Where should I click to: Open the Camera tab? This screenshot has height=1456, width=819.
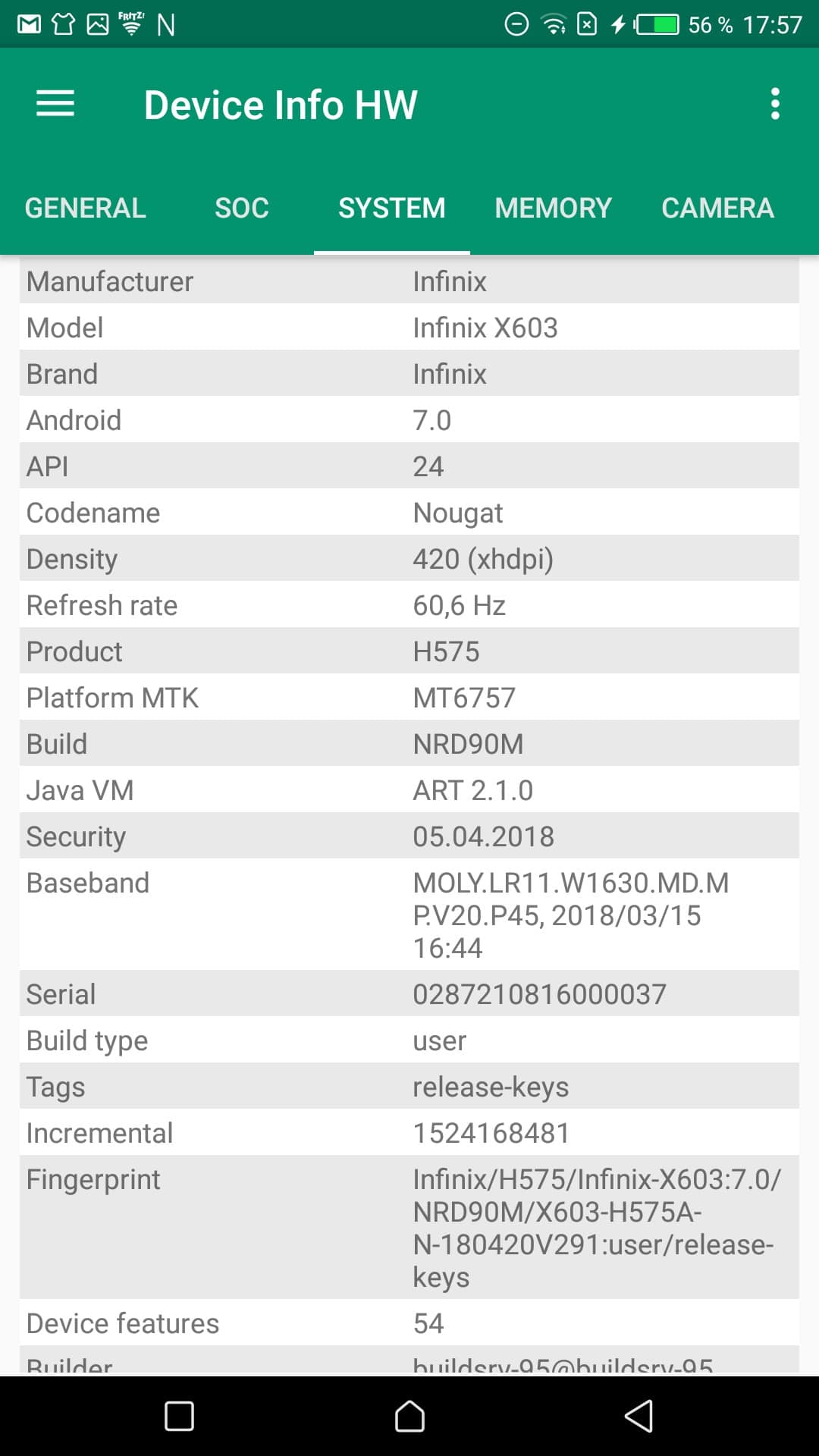coord(717,208)
